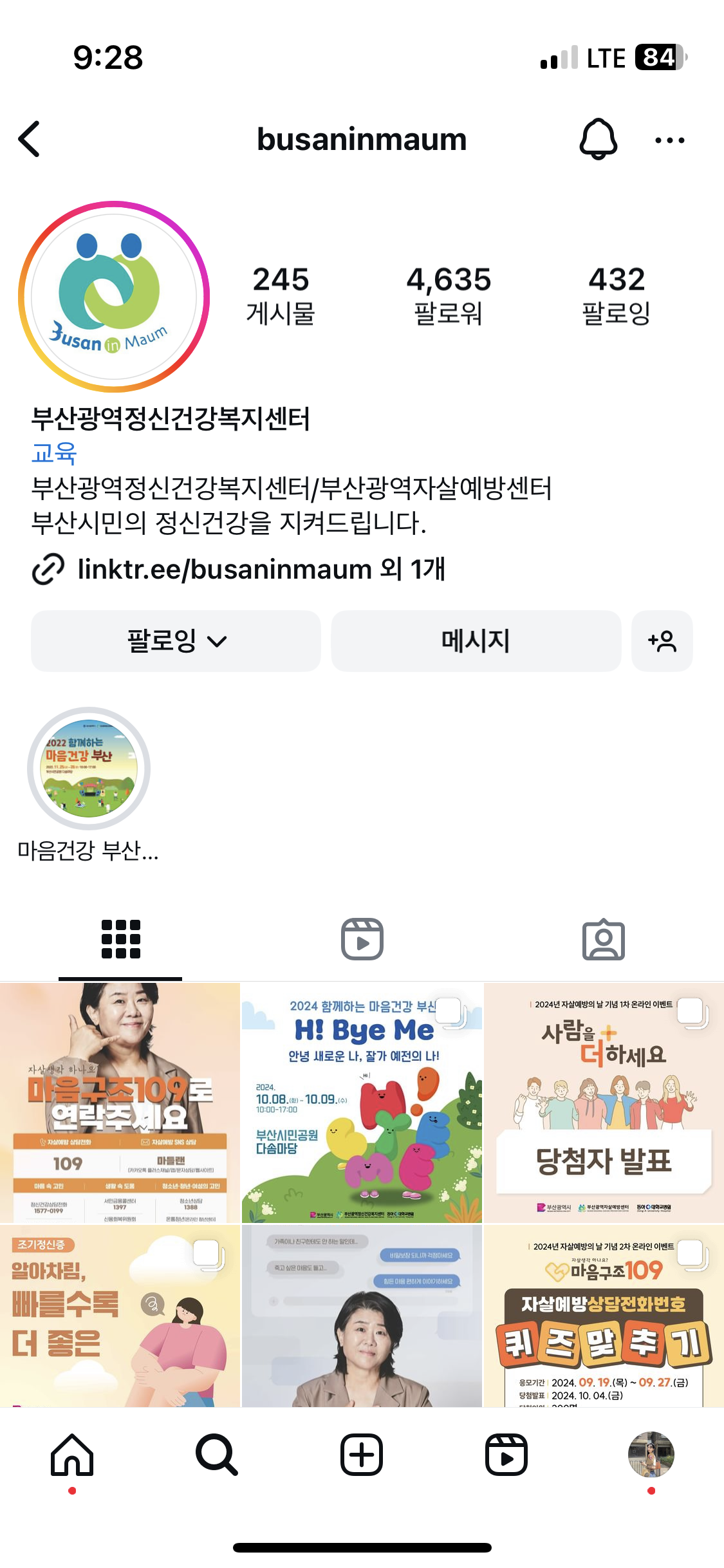Open the notifications bell for this account
The image size is (724, 1568).
coord(598,139)
